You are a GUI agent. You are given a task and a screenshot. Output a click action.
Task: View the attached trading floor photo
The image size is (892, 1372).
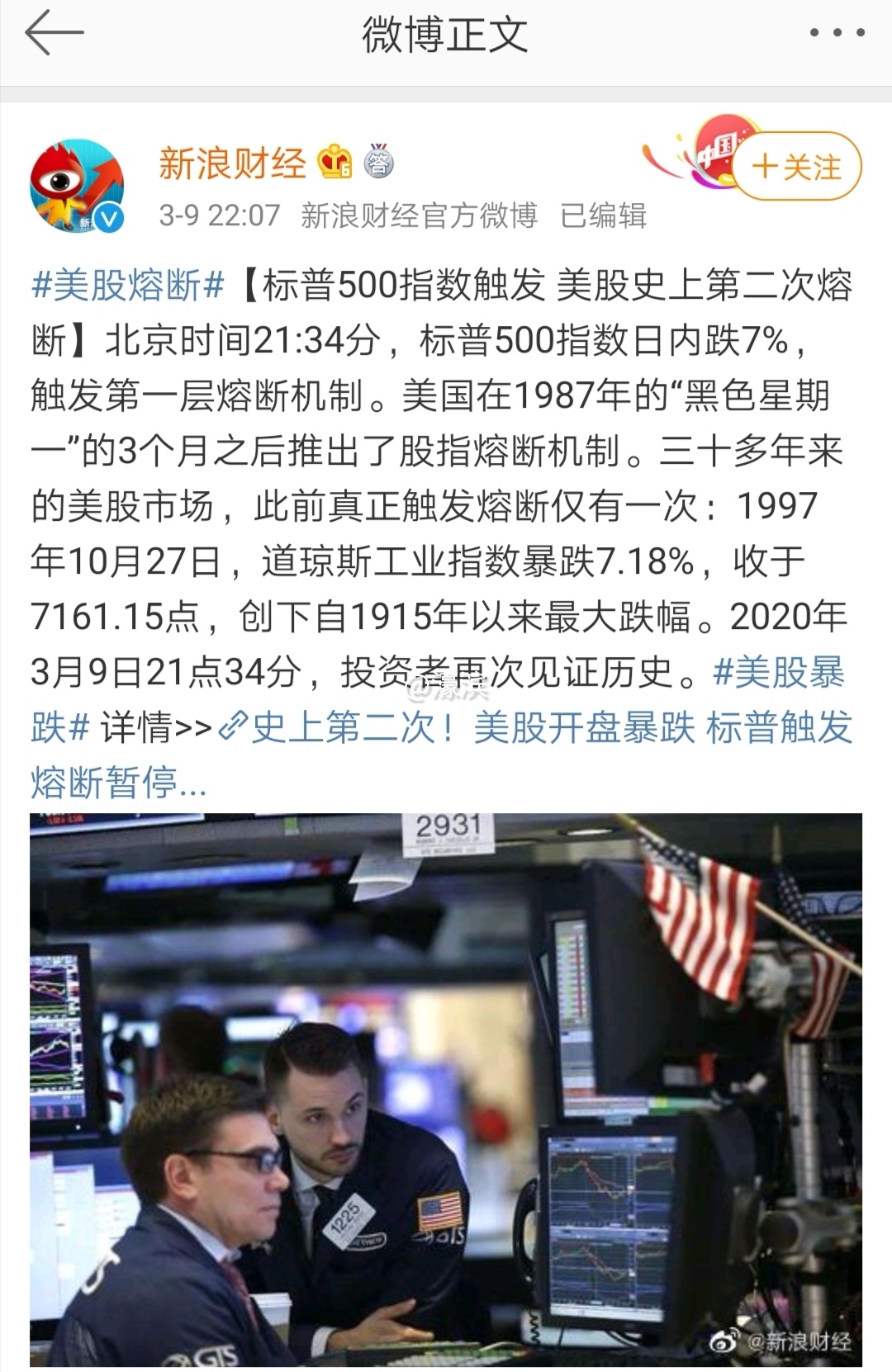[x=446, y=1090]
